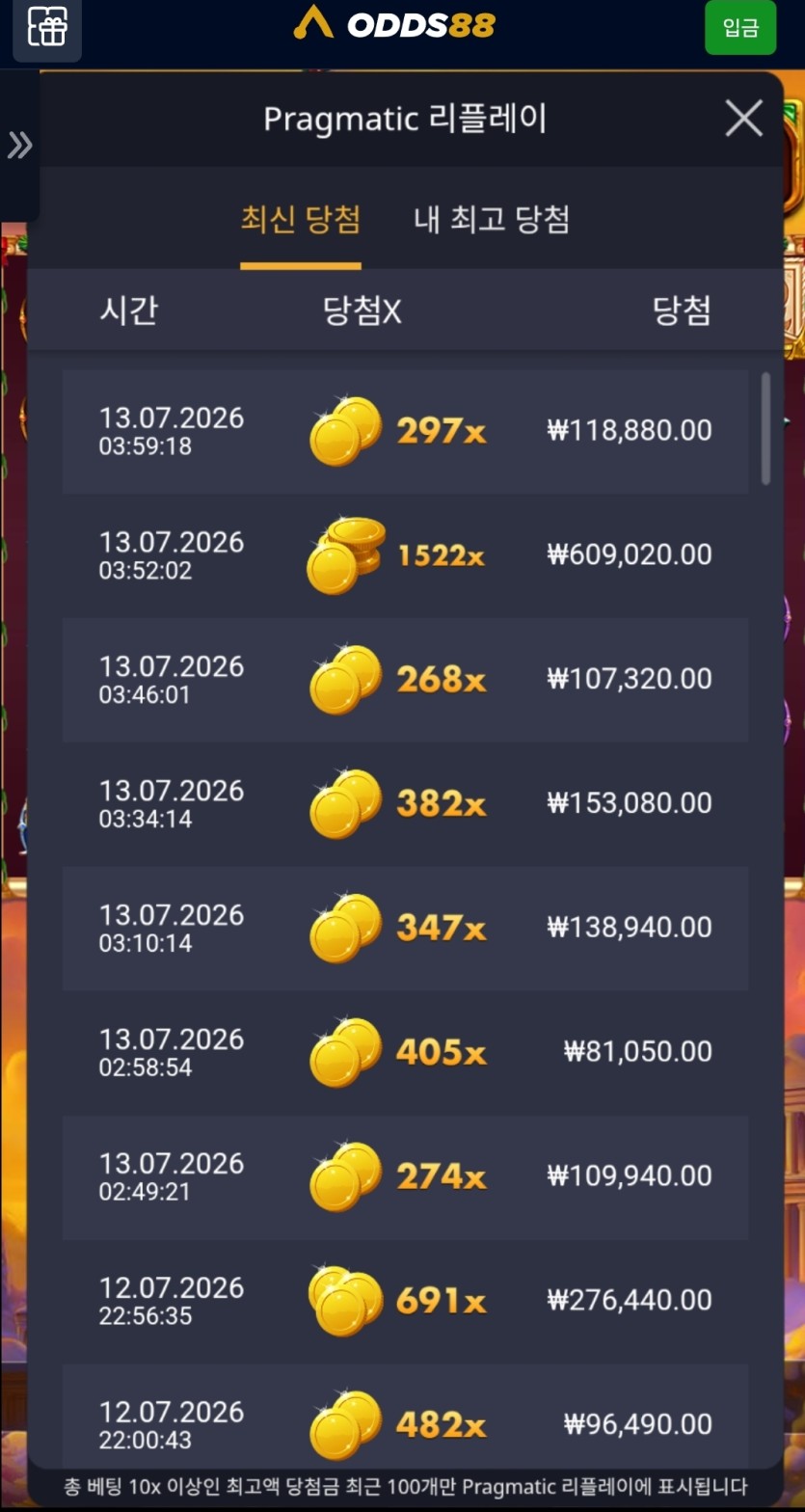This screenshot has width=805, height=1512.
Task: Open the 347x win replay from 03:10:14
Action: click(x=405, y=928)
